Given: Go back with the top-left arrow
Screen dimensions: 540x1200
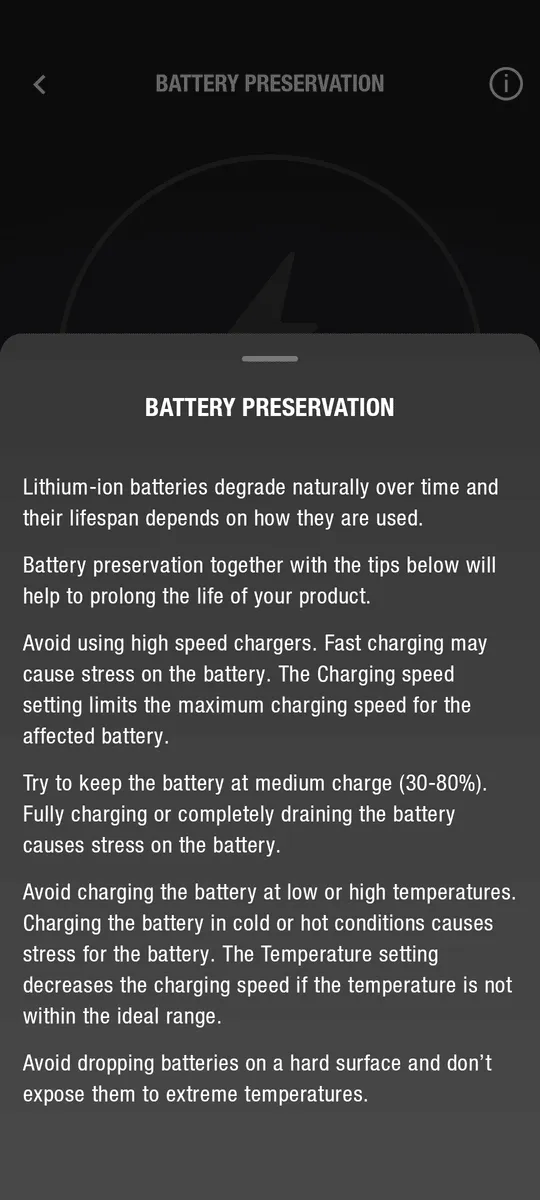Looking at the screenshot, I should click(40, 84).
